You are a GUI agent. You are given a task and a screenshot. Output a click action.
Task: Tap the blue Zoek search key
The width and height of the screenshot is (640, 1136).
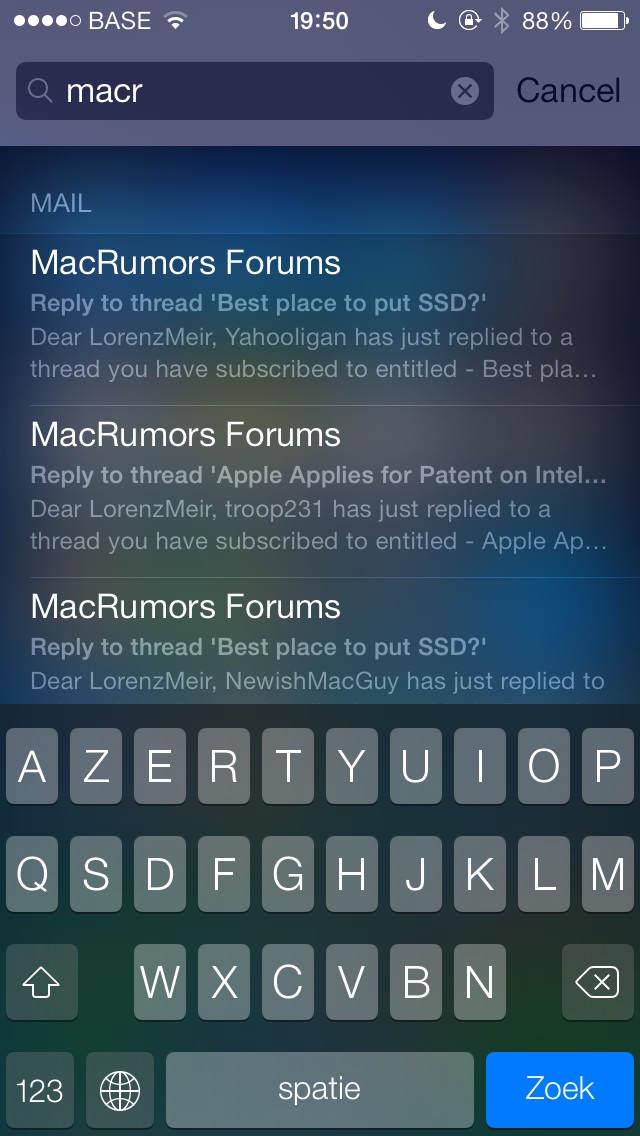560,1089
